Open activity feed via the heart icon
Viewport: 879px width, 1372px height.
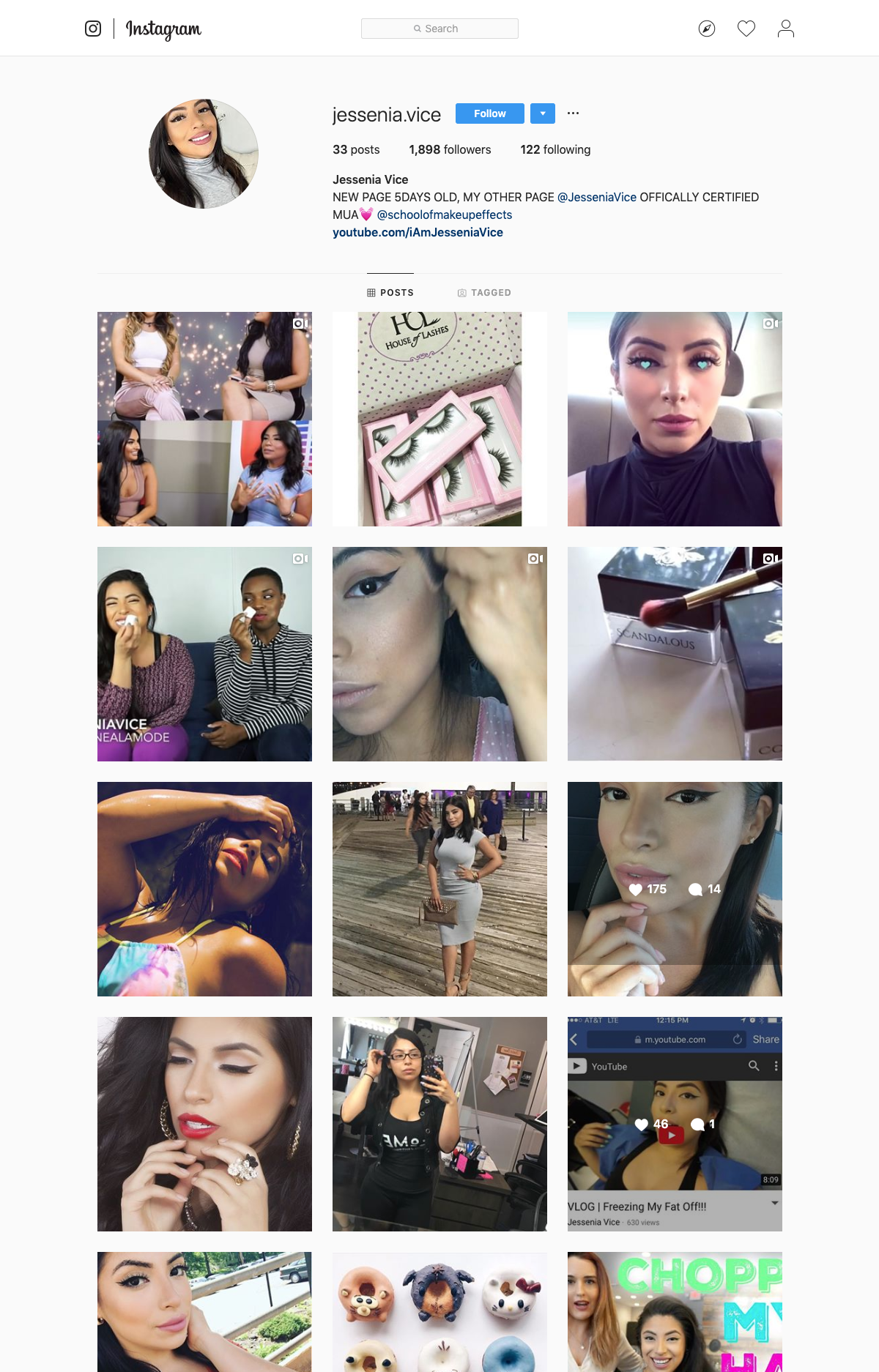tap(746, 28)
